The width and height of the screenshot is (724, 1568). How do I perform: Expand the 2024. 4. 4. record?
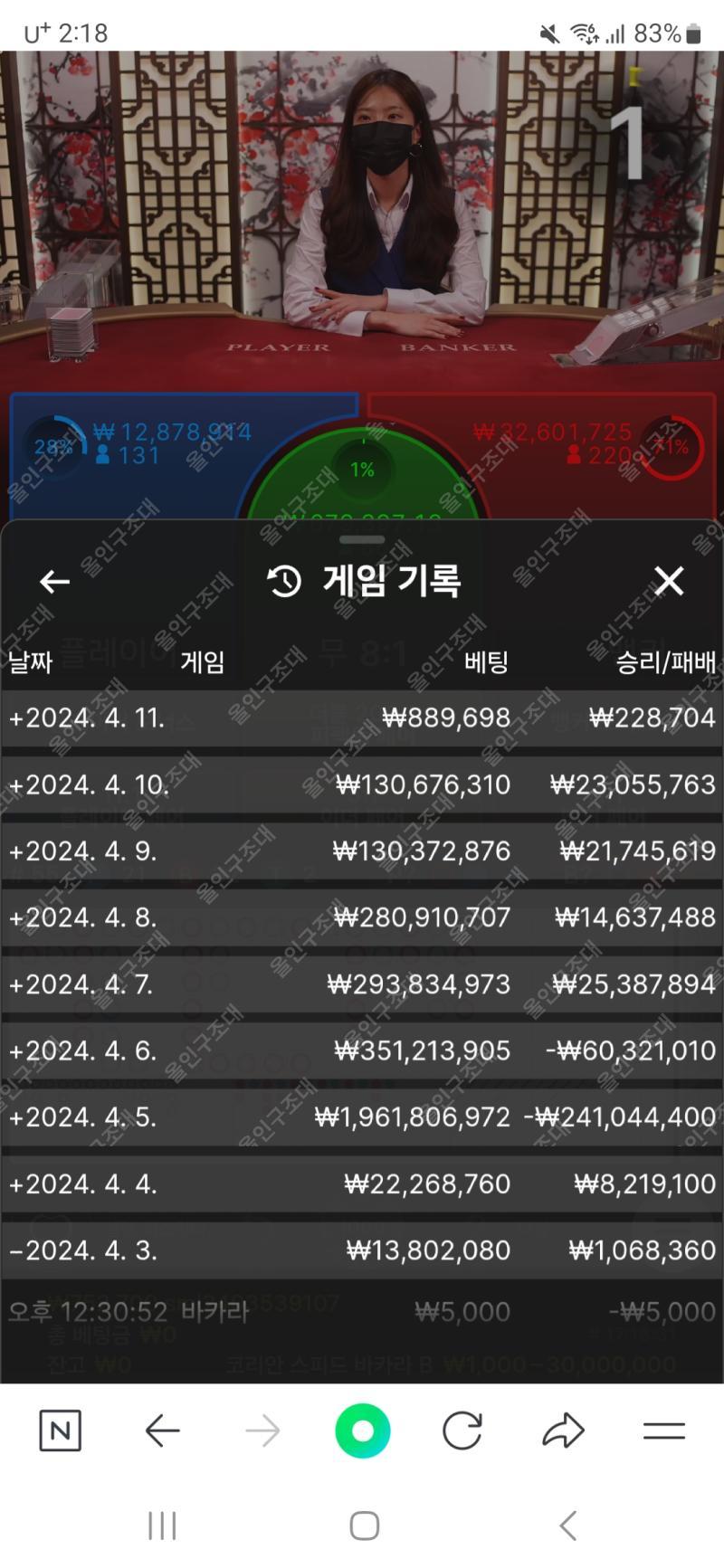tap(83, 1183)
